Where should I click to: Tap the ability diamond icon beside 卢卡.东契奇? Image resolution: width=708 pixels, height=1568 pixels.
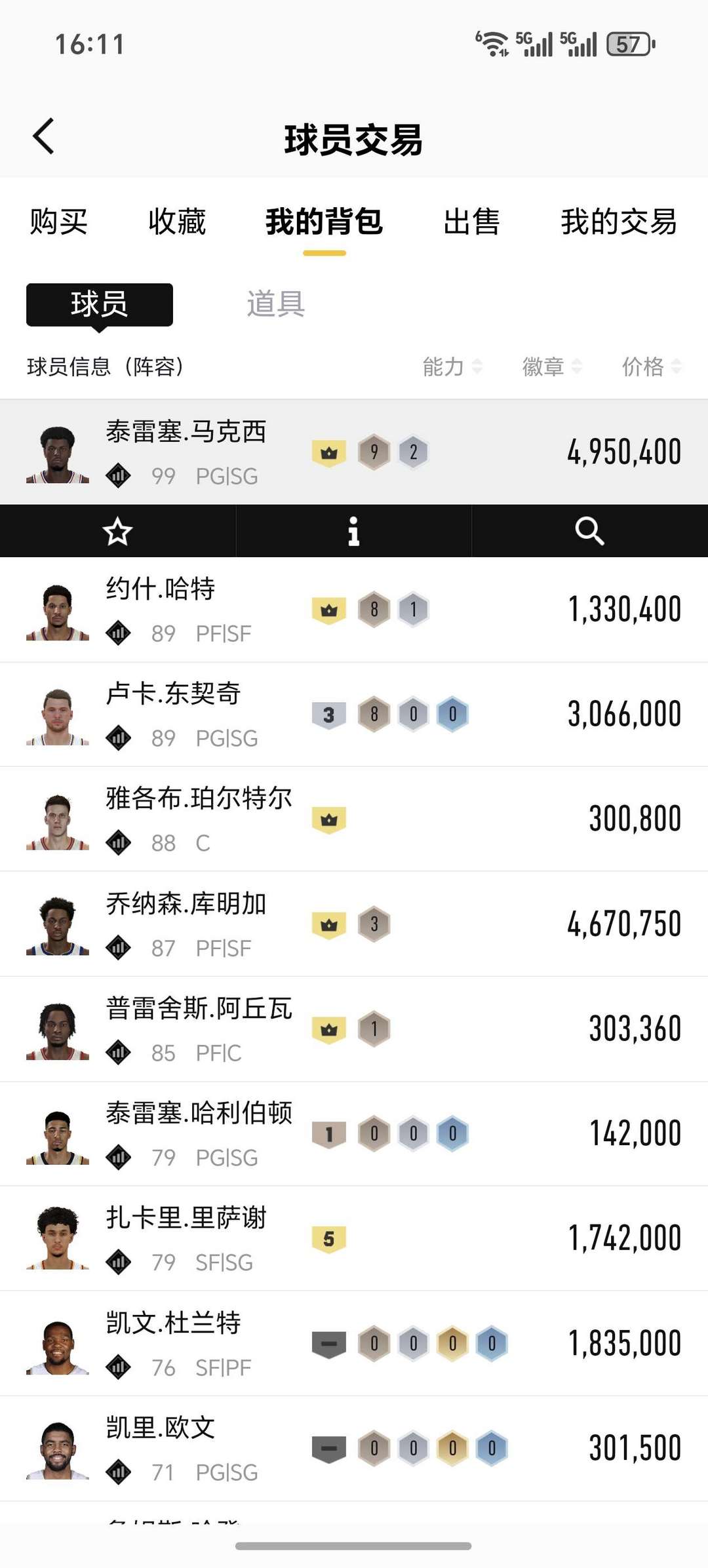[118, 738]
